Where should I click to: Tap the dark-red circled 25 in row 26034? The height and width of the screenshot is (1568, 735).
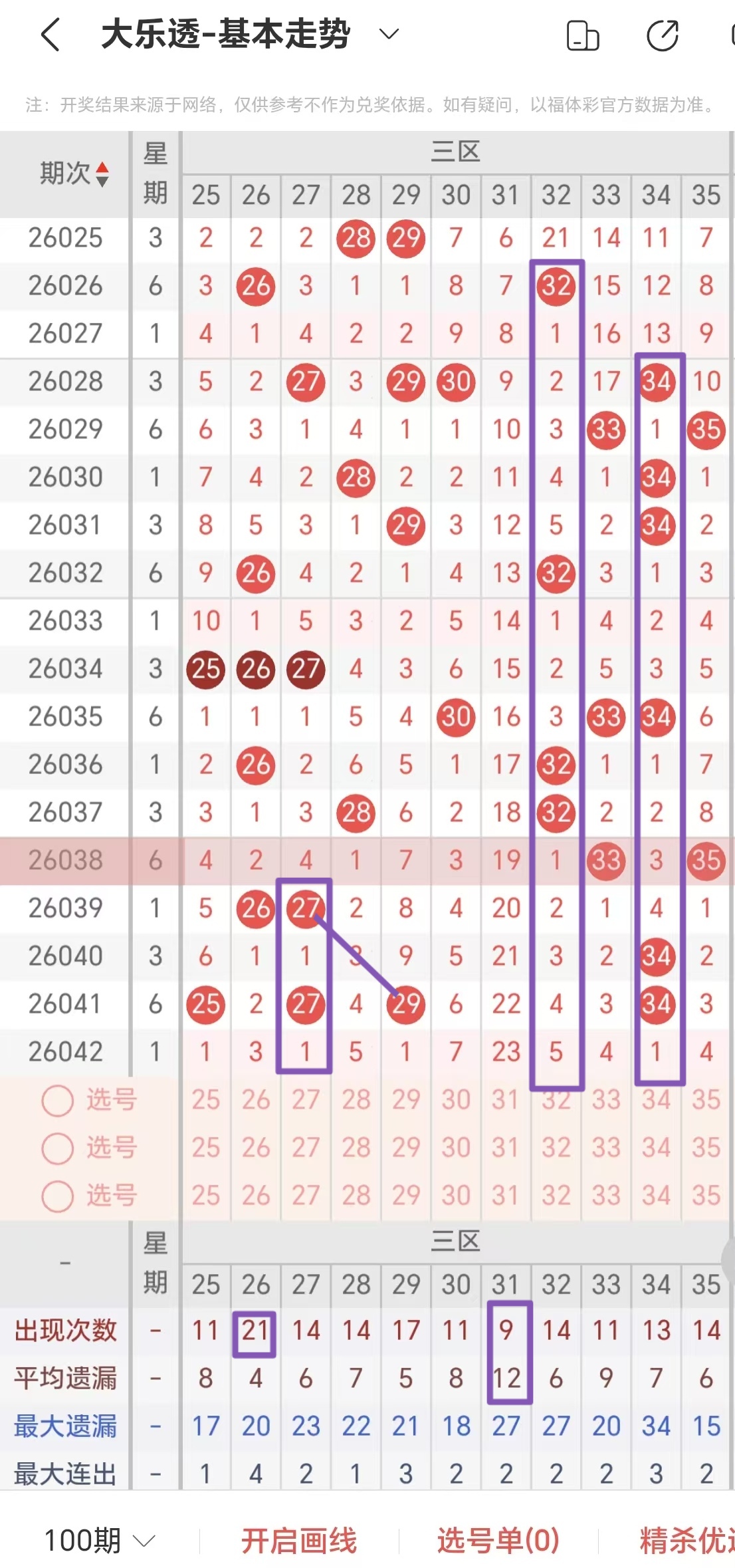click(x=206, y=669)
